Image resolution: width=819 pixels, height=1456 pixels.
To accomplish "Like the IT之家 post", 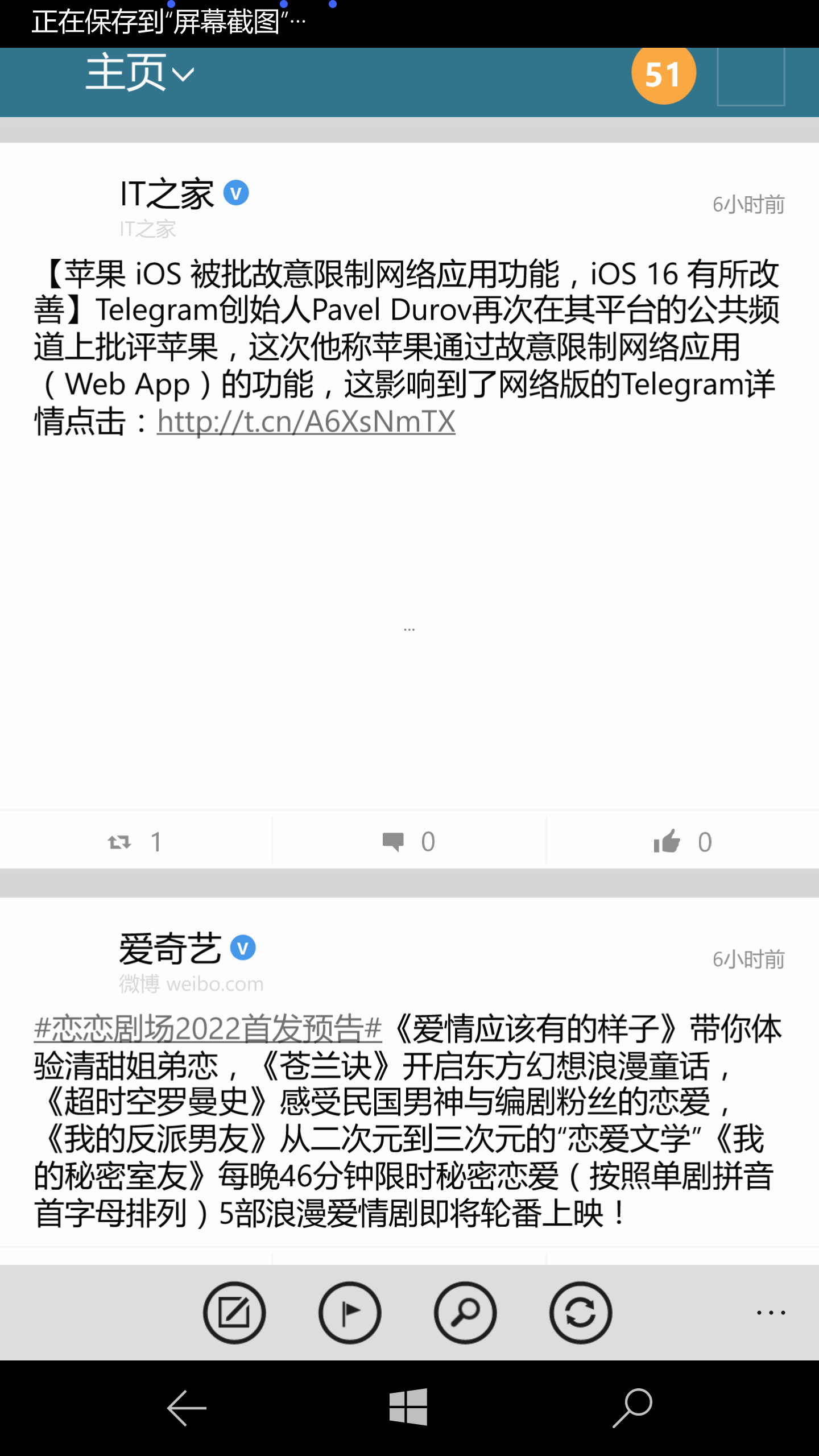I will point(682,842).
